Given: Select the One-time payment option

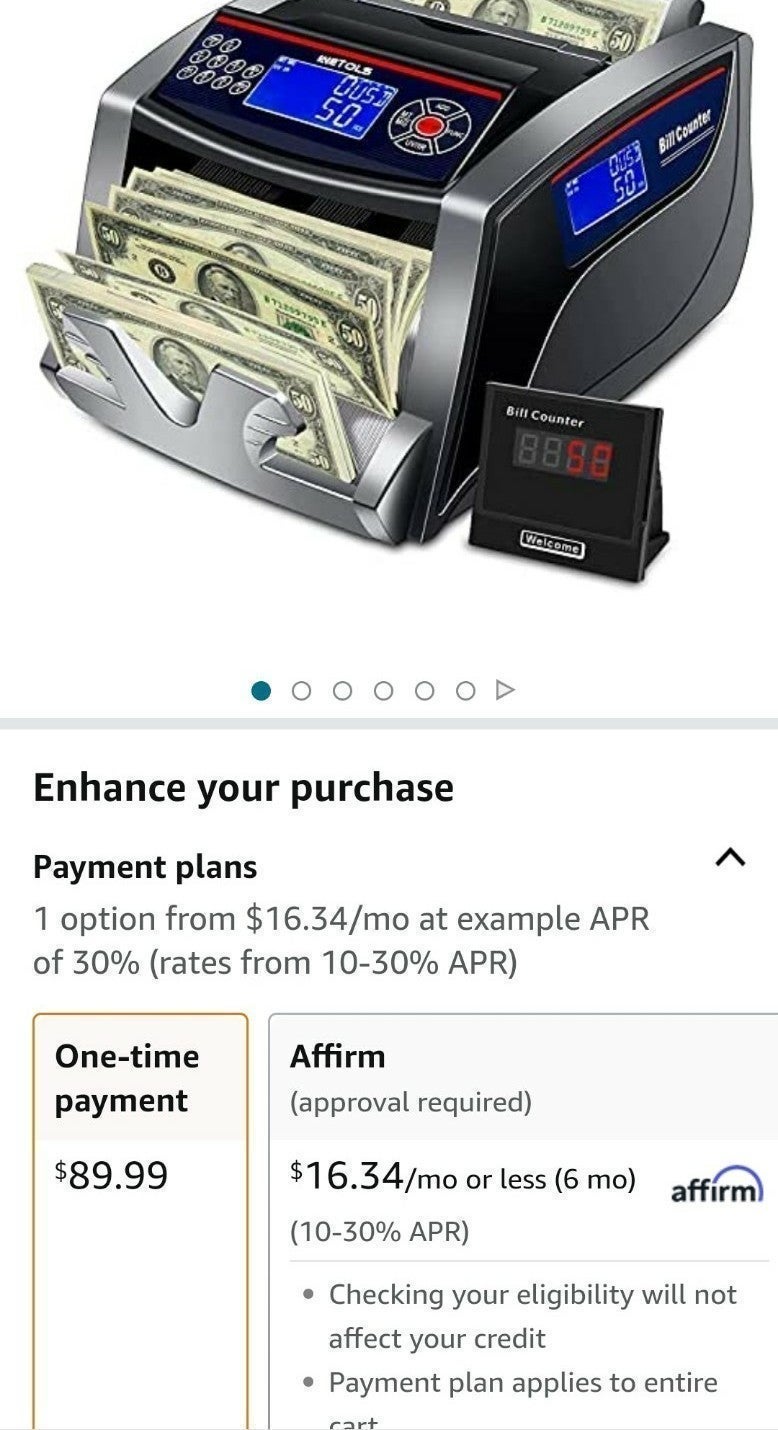Looking at the screenshot, I should click(141, 1221).
